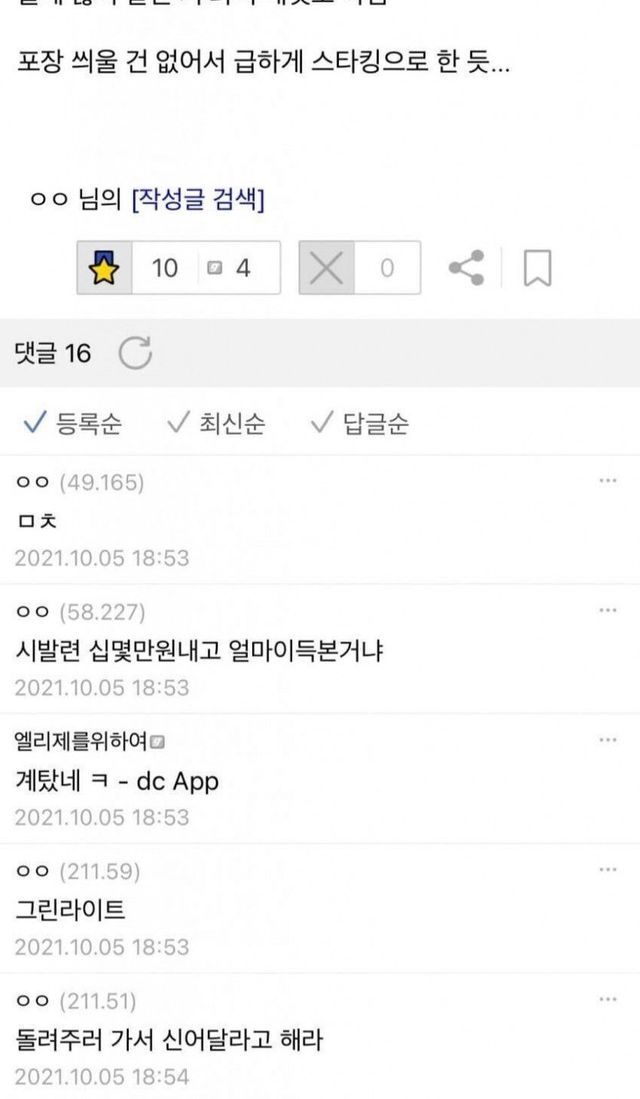Open options for the 58.227 comment
Viewport: 640px width, 1099px height.
(x=607, y=610)
